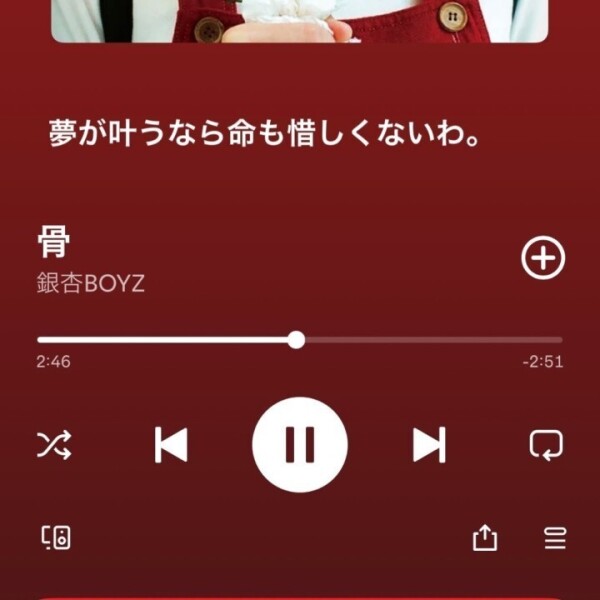Pause the current song
600x600 pixels.
[300, 444]
